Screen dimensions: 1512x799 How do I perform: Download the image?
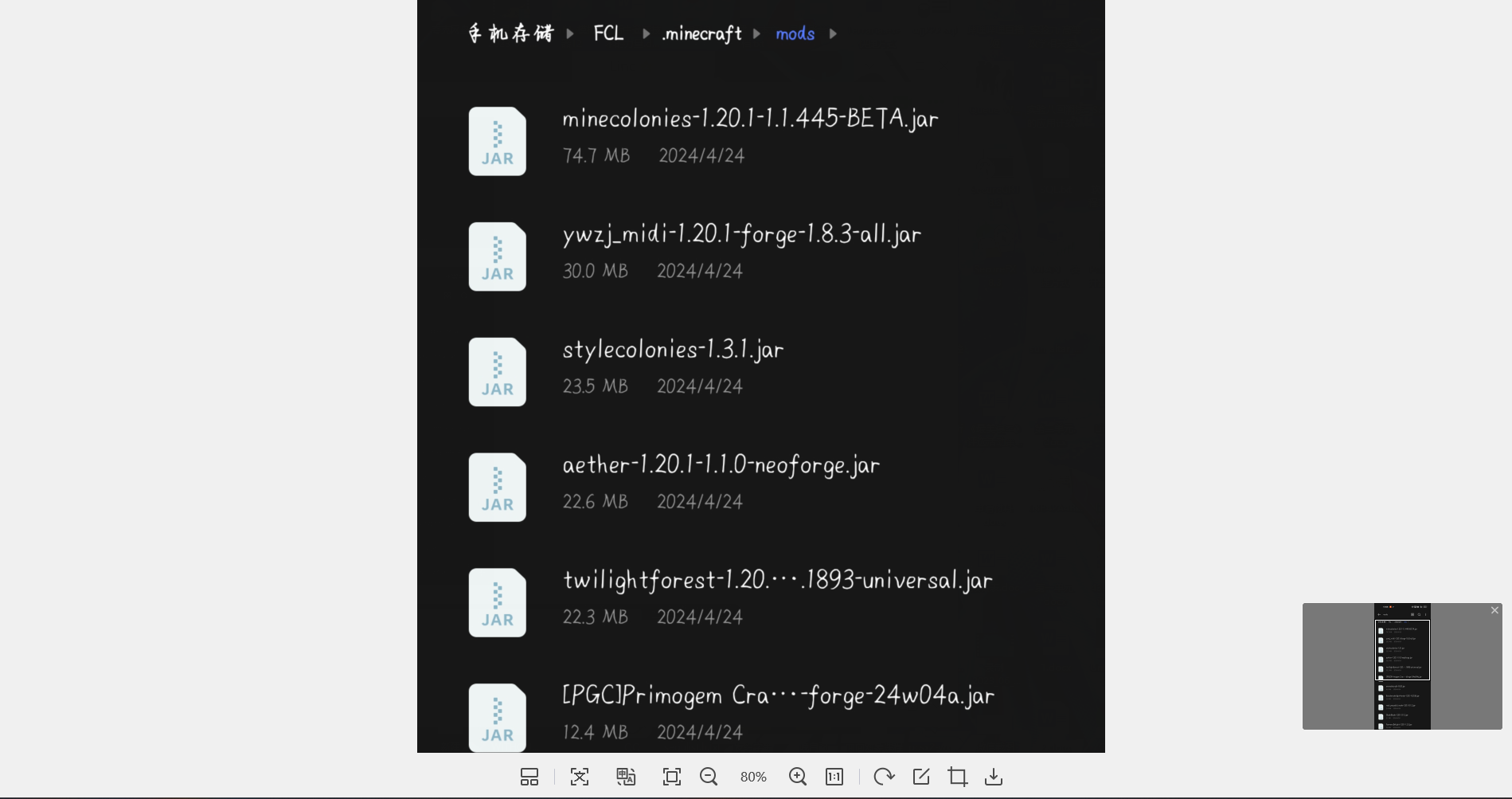[x=994, y=777]
